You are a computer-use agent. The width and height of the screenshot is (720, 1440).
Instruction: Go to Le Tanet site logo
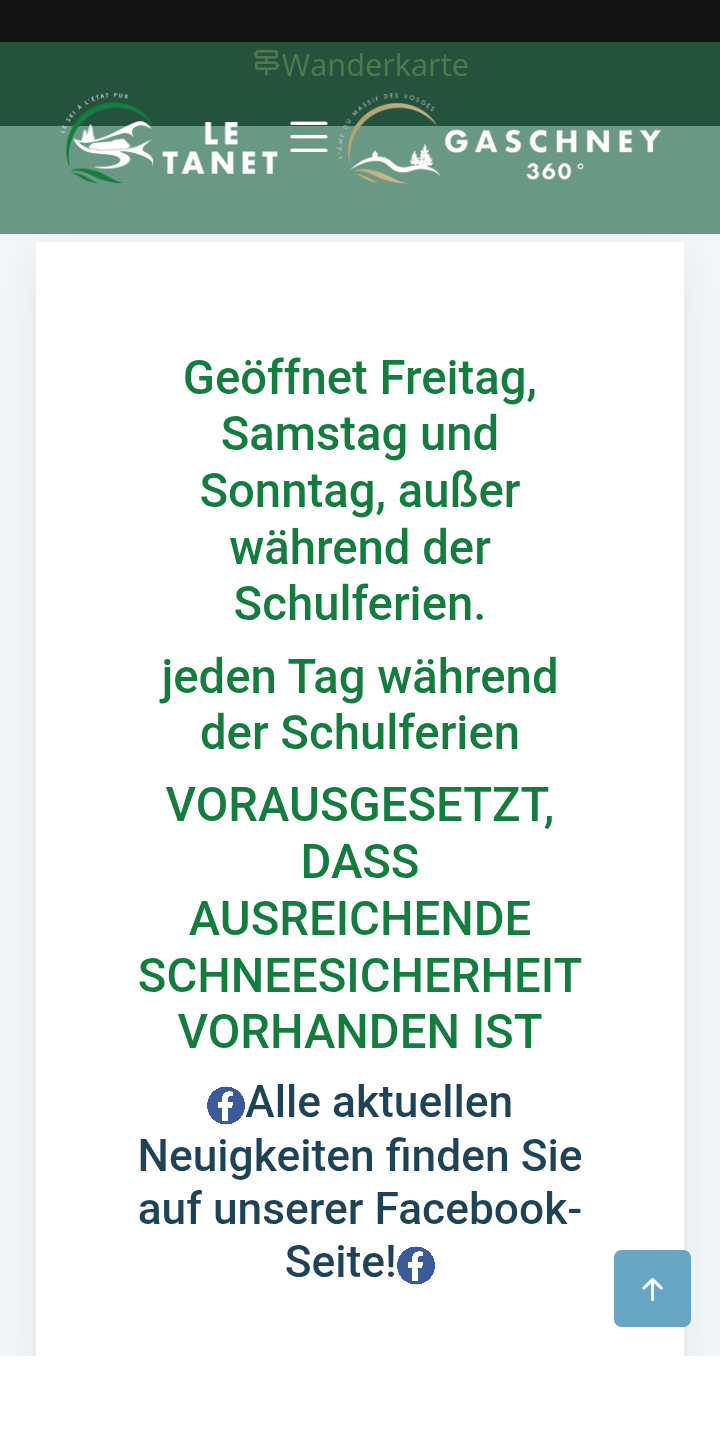172,142
